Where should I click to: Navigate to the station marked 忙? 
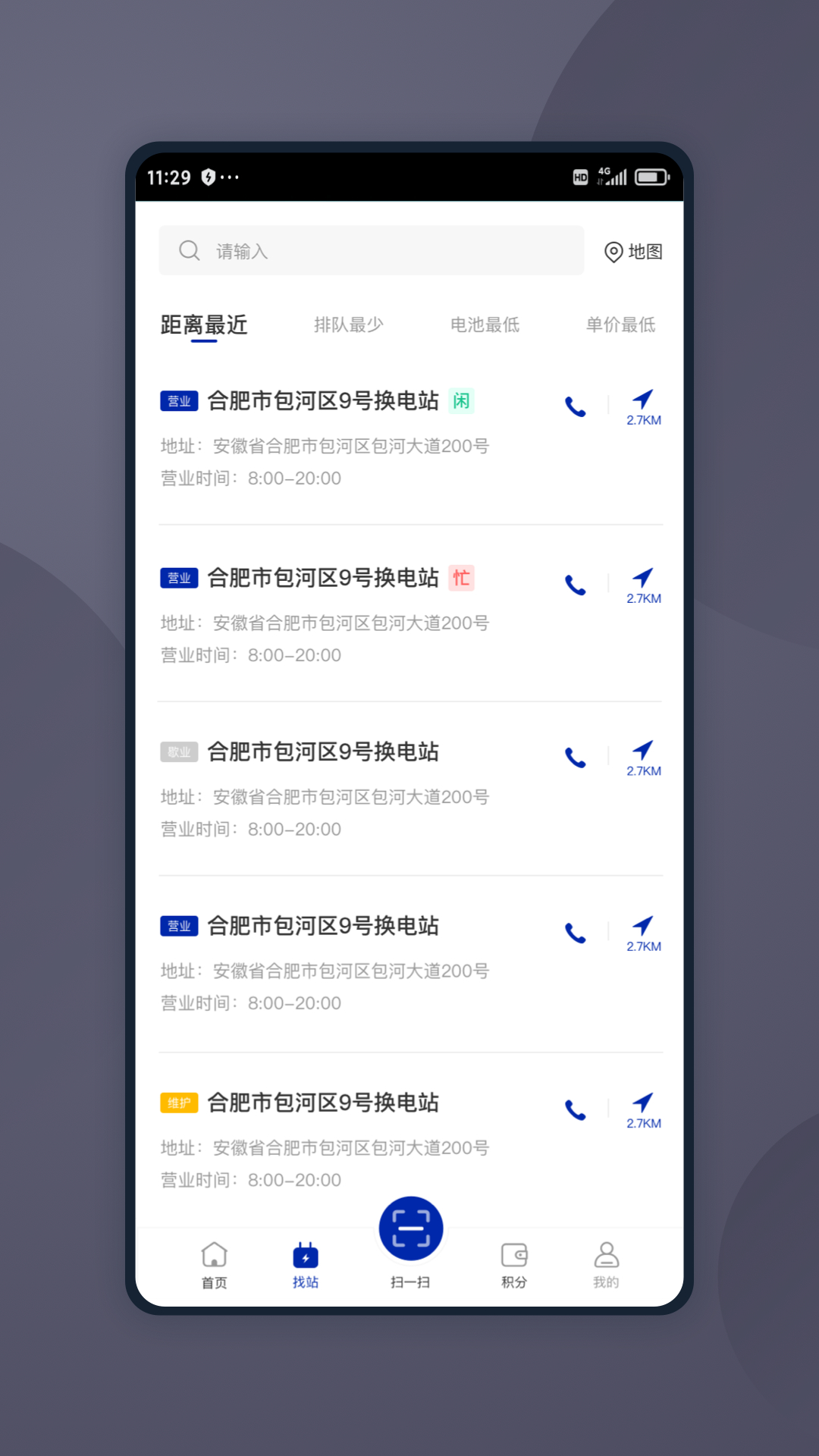(x=643, y=585)
